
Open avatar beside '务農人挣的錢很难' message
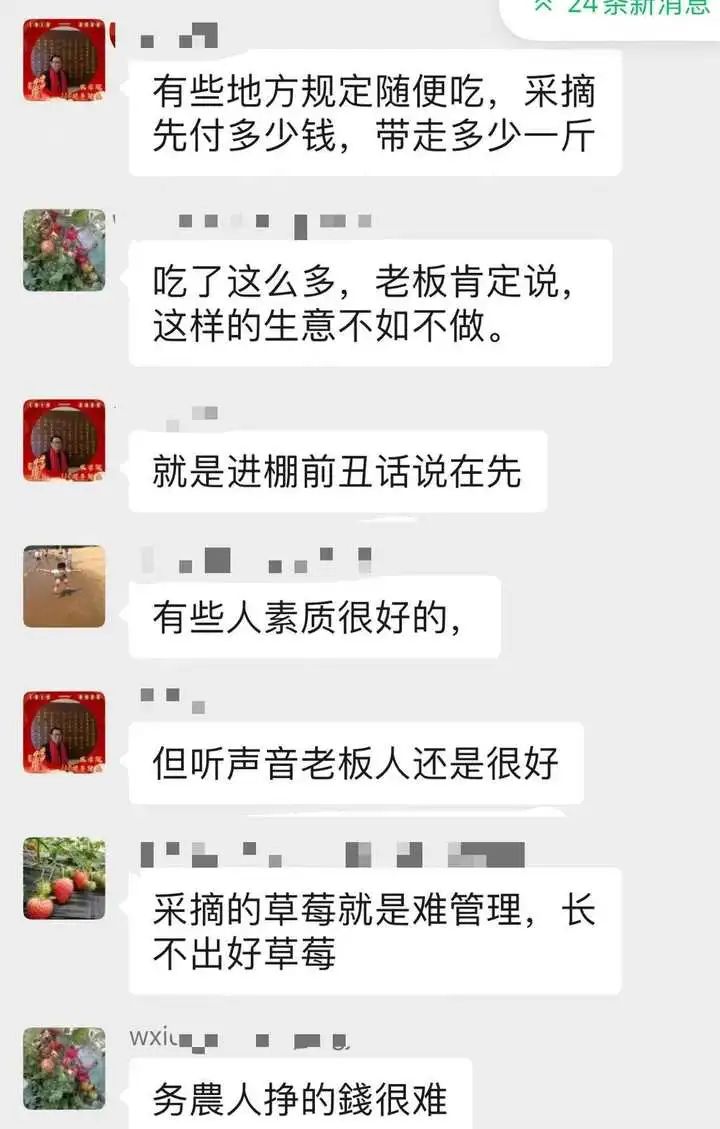pyautogui.click(x=64, y=1068)
